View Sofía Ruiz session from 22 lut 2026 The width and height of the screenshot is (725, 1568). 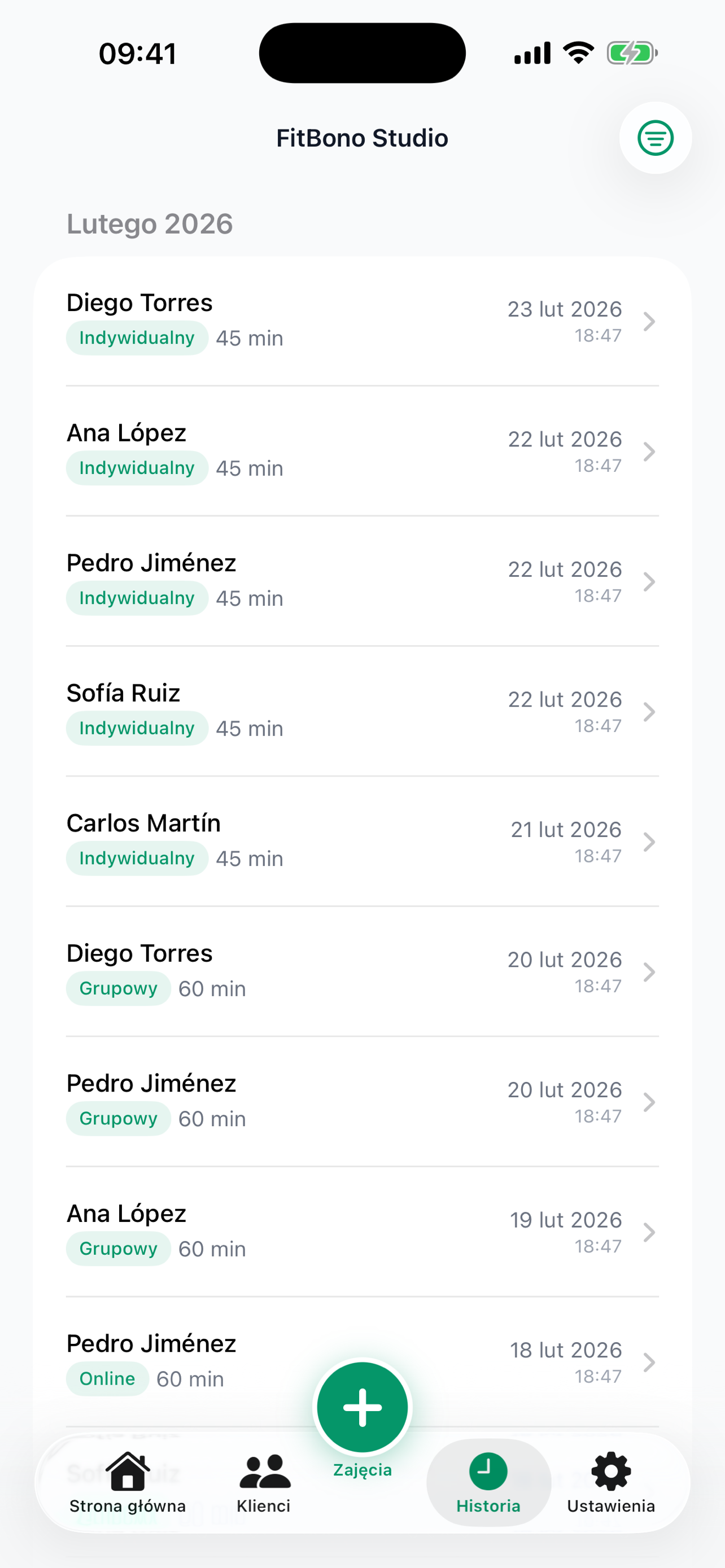point(361,711)
